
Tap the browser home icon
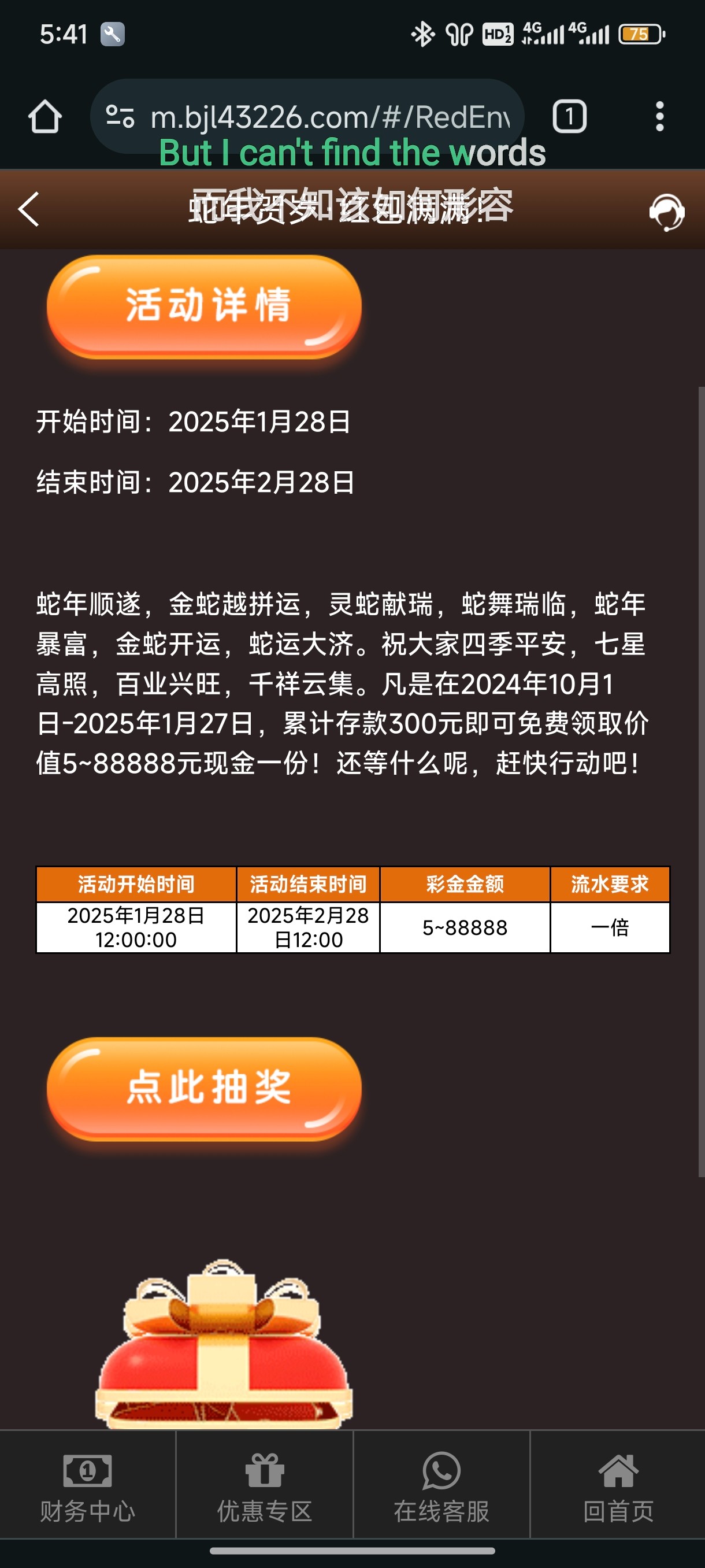click(45, 116)
